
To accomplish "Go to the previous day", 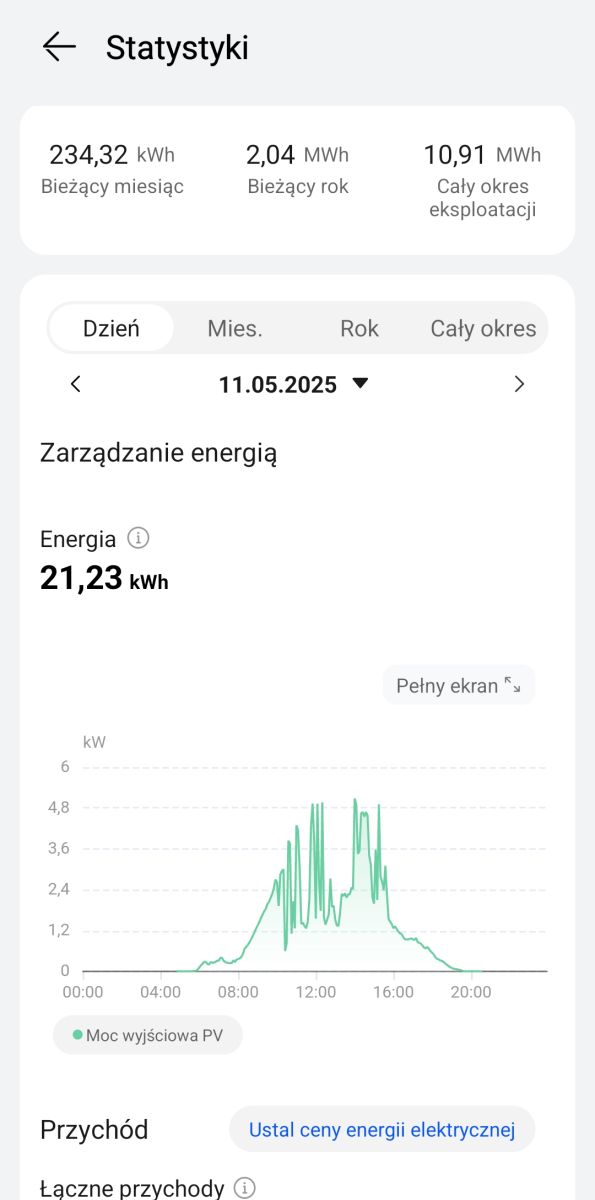I will (75, 384).
